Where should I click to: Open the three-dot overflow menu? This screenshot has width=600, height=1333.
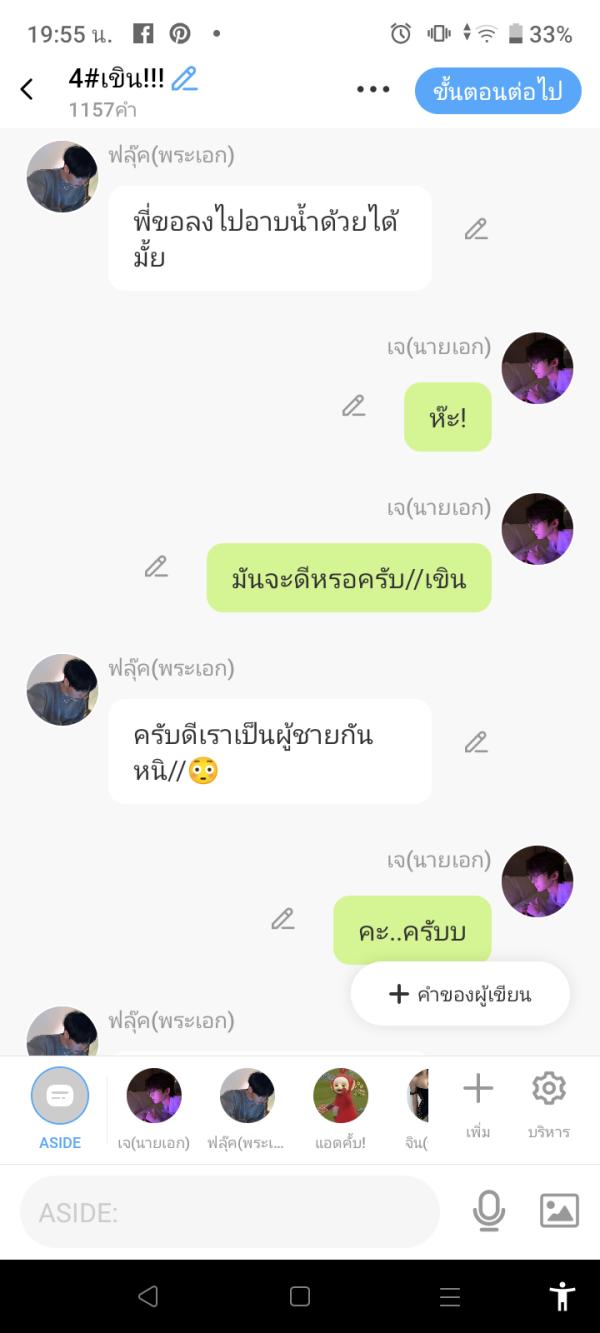(x=373, y=90)
